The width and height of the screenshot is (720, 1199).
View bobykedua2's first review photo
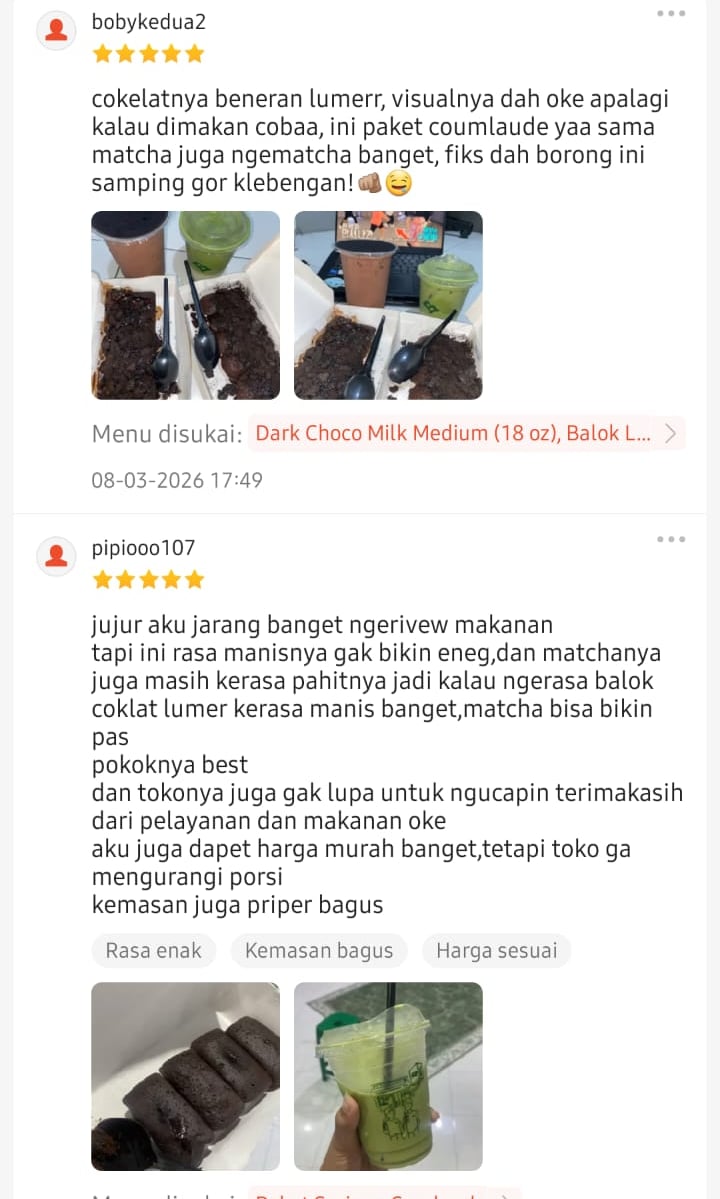[x=185, y=305]
